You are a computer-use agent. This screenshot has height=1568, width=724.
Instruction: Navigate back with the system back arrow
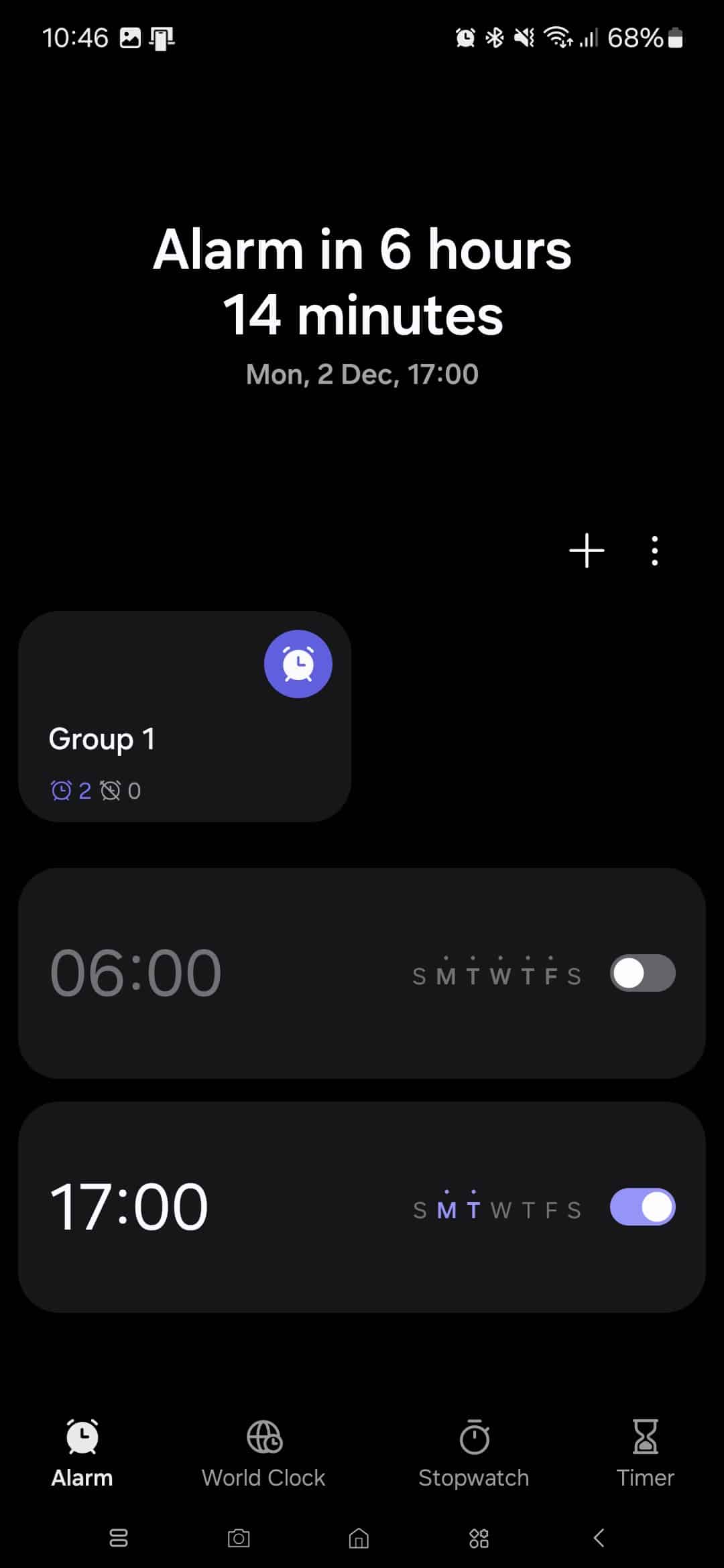point(599,1538)
